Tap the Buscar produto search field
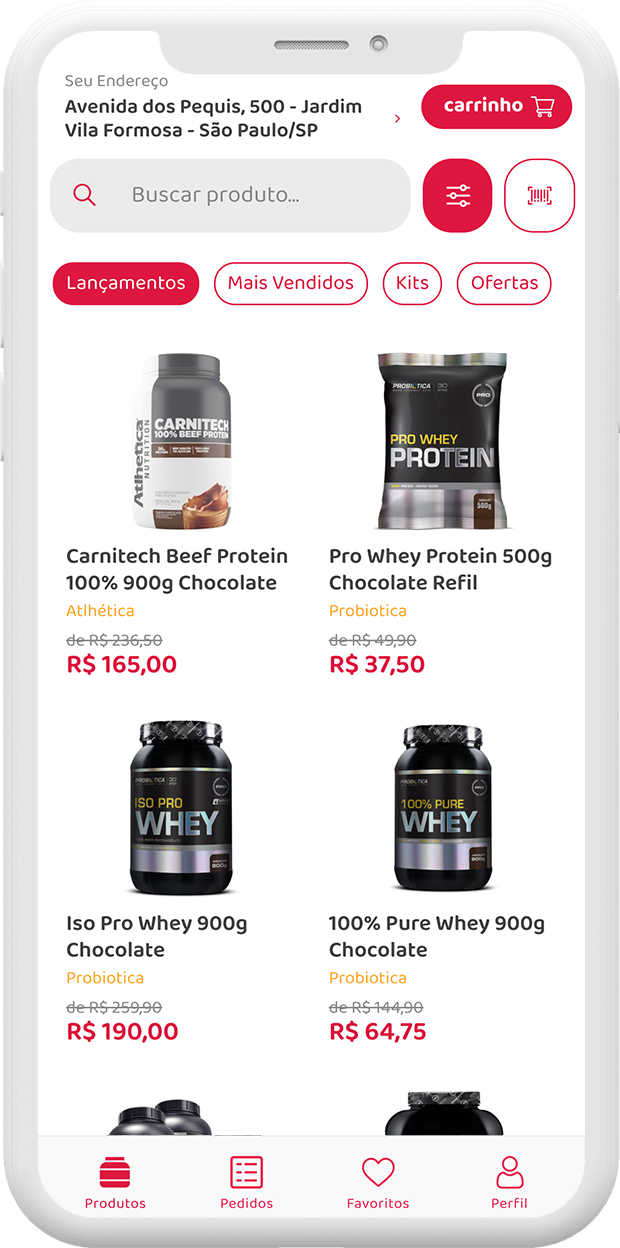The image size is (620, 1248). [230, 195]
